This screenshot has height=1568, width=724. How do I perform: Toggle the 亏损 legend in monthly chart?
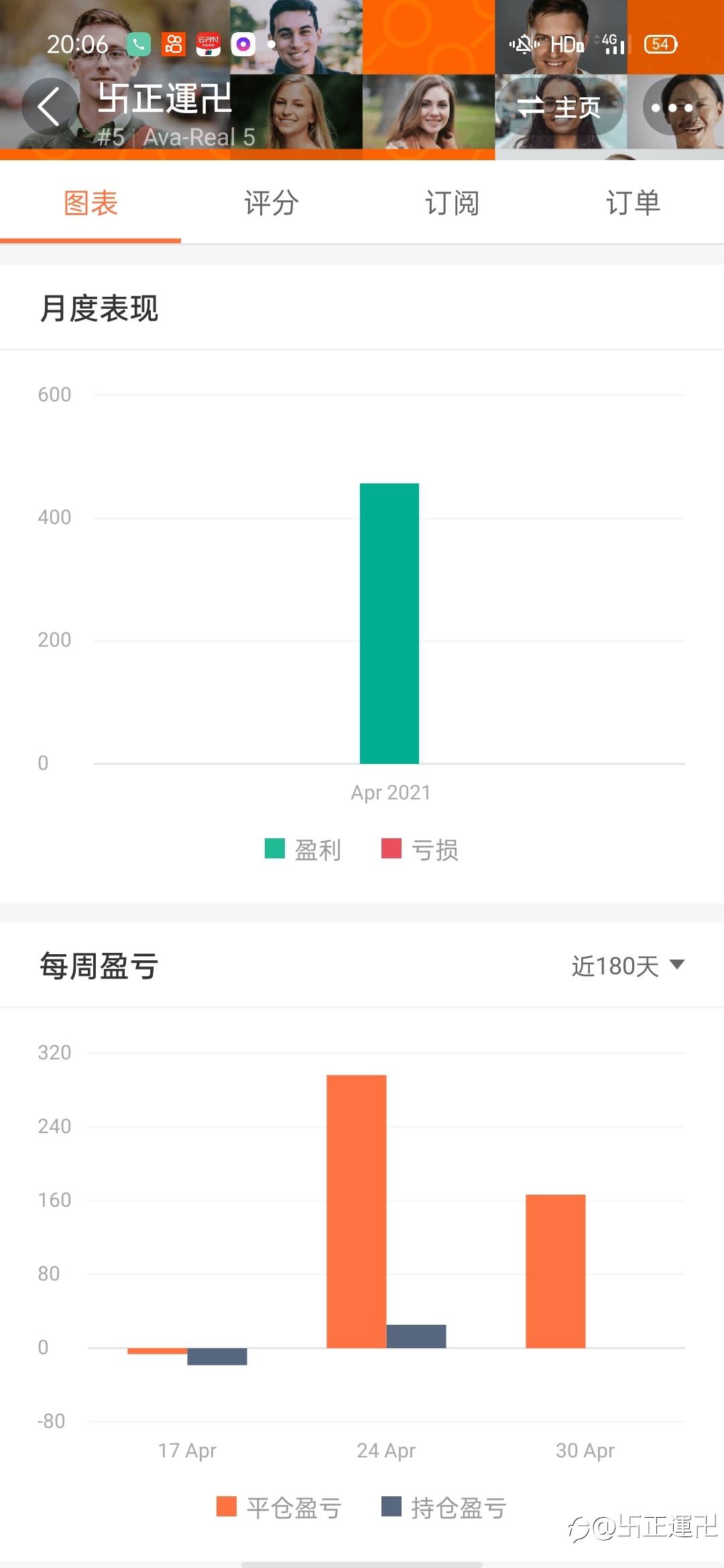(420, 850)
